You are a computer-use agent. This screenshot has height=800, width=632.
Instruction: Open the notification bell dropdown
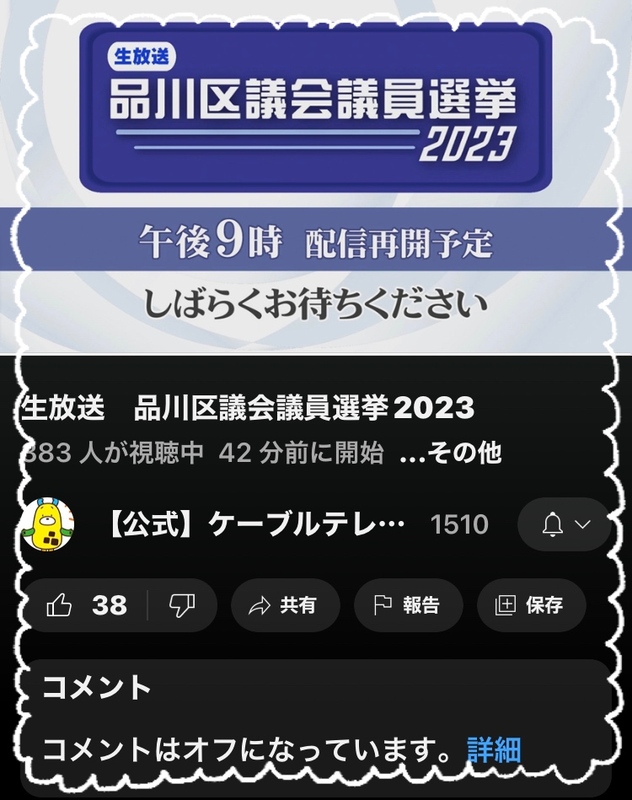click(565, 524)
